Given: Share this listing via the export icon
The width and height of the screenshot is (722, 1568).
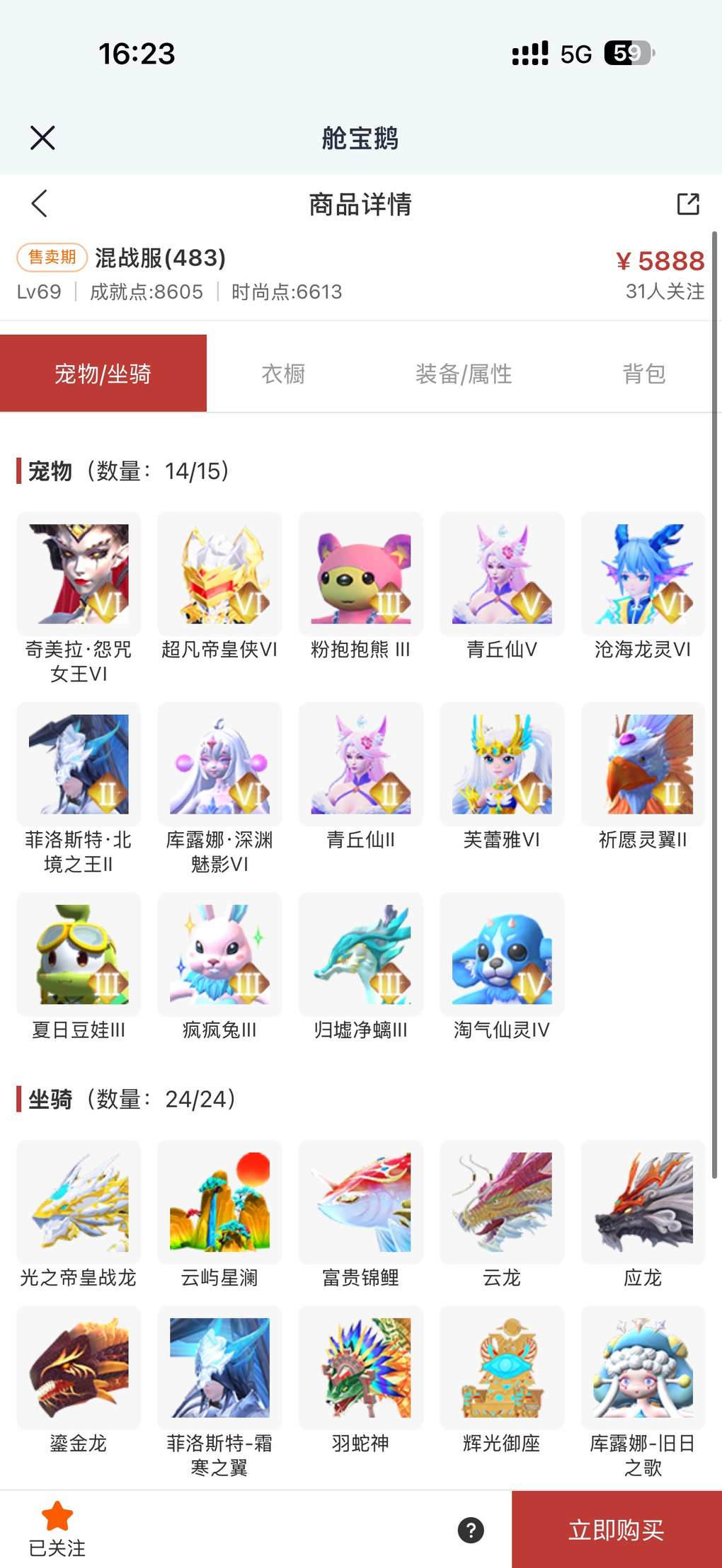Looking at the screenshot, I should click(687, 204).
